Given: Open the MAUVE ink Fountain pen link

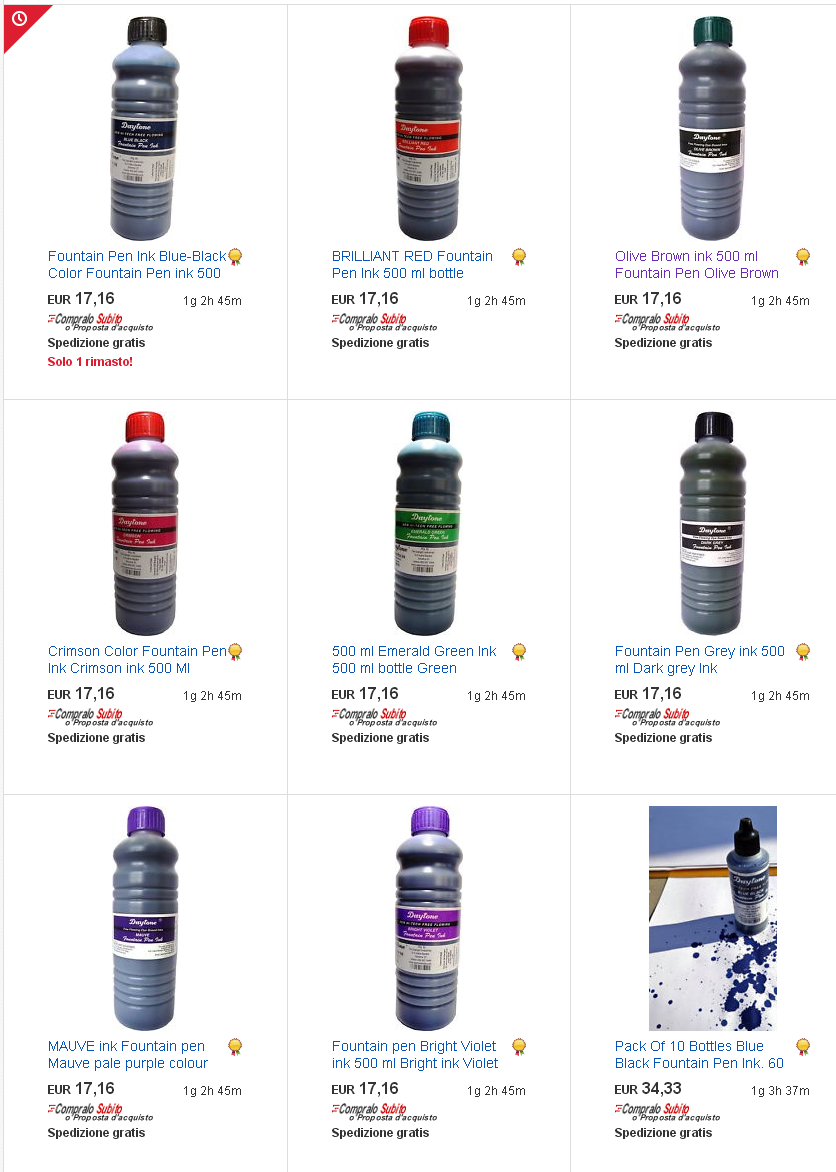Looking at the screenshot, I should 127,1055.
